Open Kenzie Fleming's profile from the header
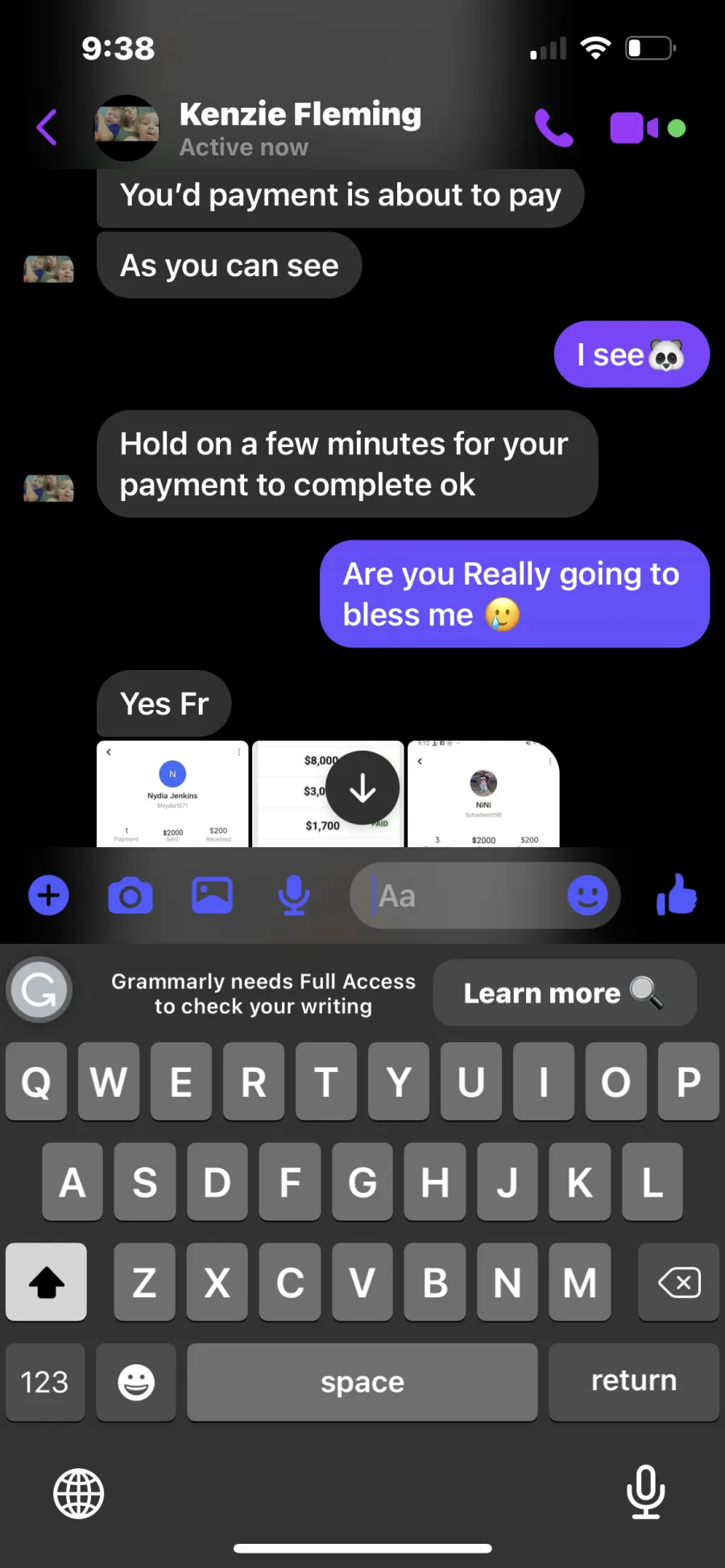The image size is (725, 1568). [300, 128]
